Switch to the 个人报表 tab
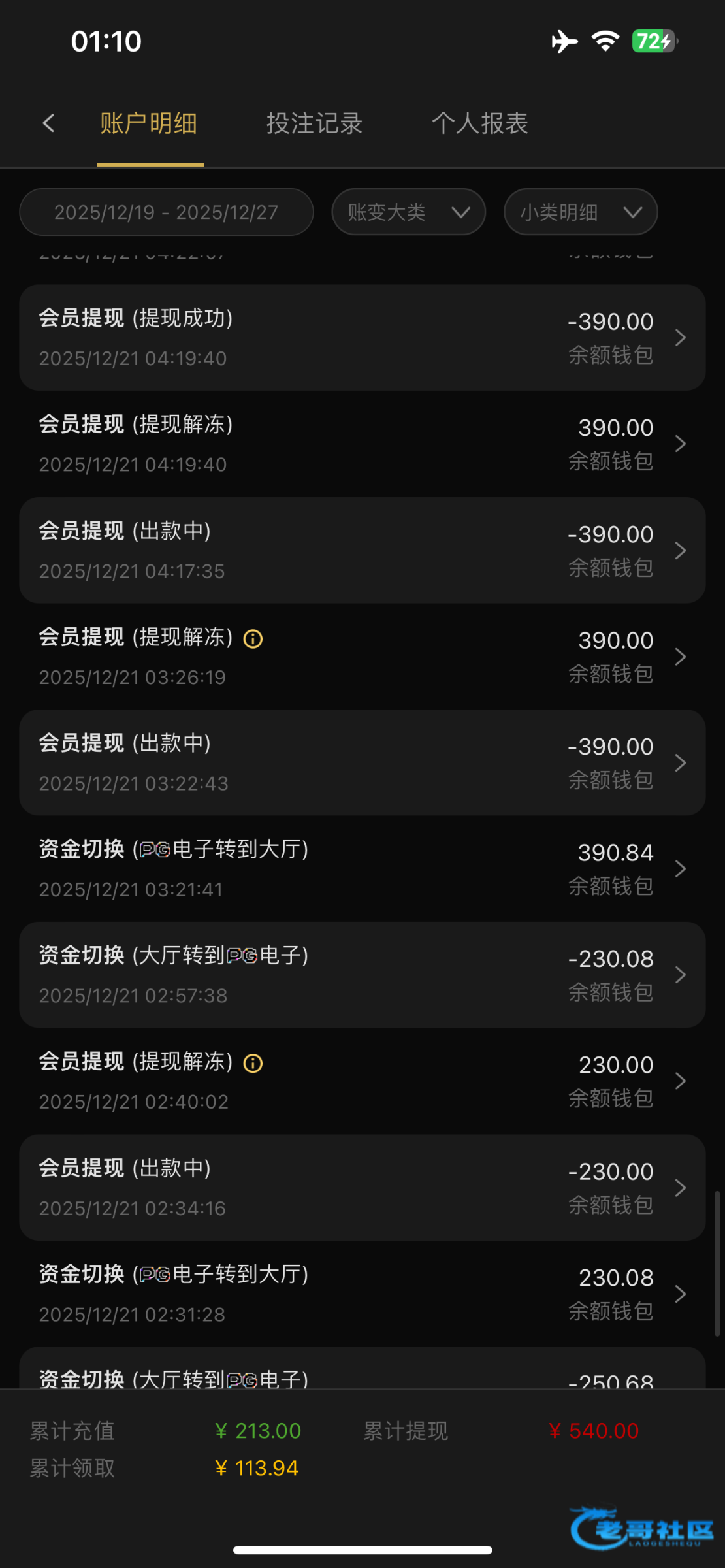The height and width of the screenshot is (1568, 725). (x=480, y=123)
